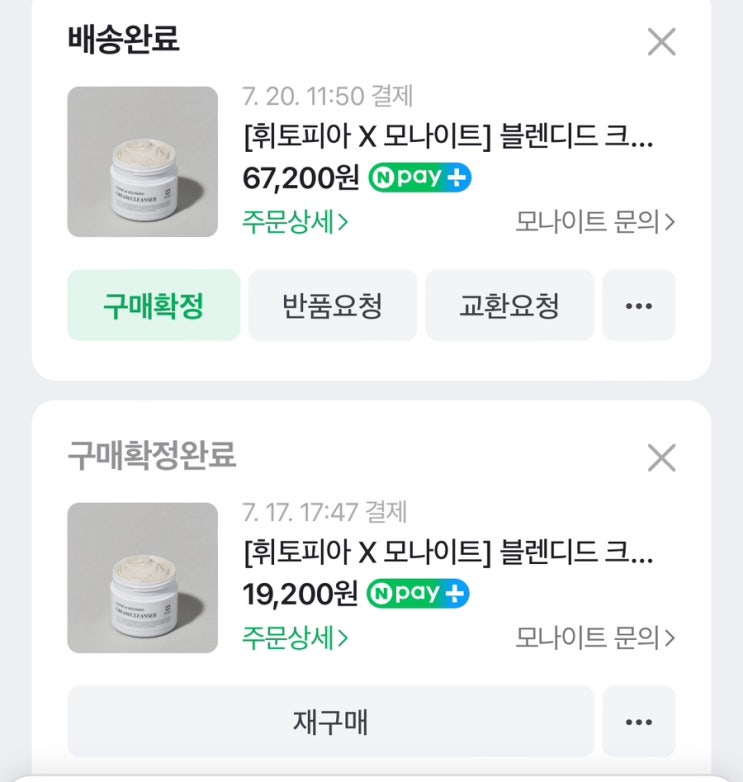Request an exchange via 교환요청

coord(509,305)
